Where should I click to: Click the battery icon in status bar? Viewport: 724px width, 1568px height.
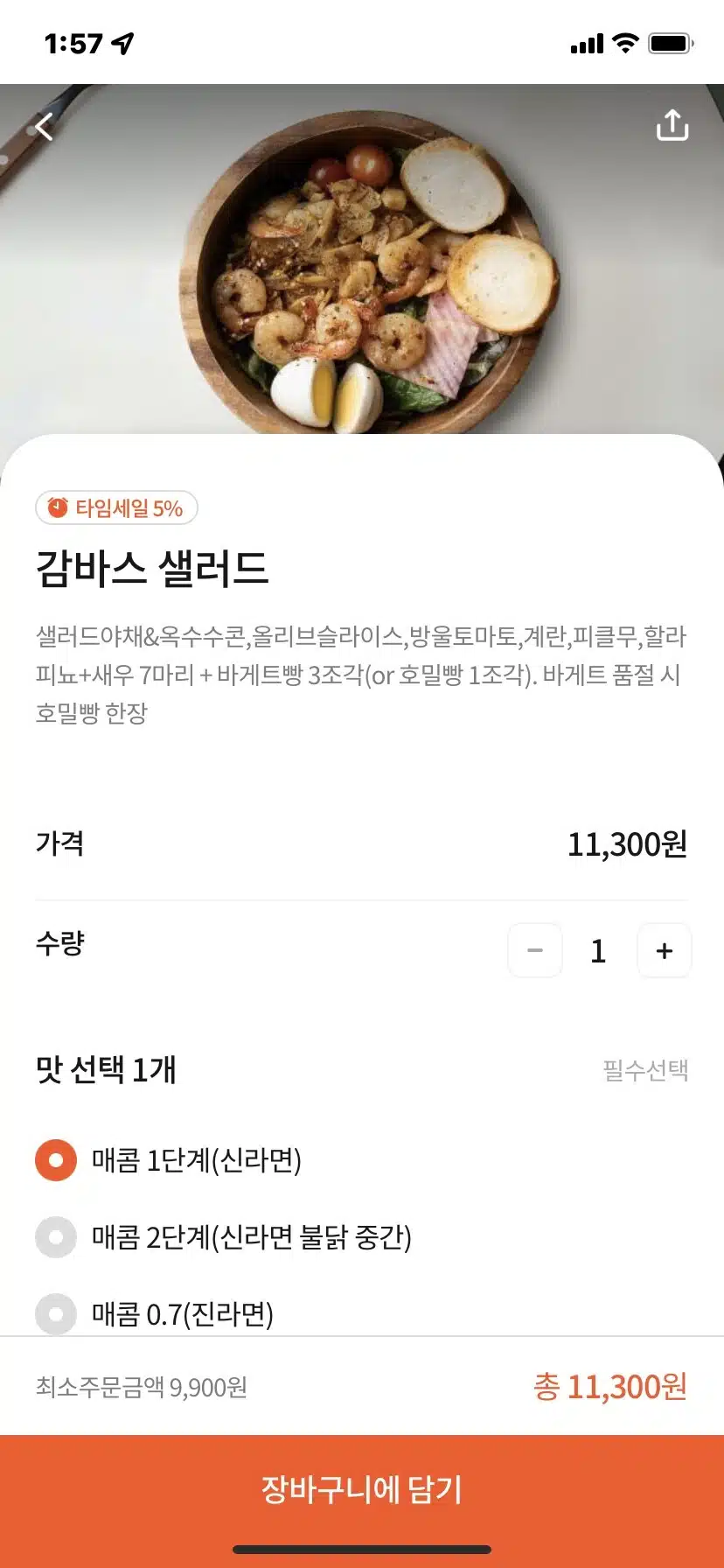click(670, 43)
